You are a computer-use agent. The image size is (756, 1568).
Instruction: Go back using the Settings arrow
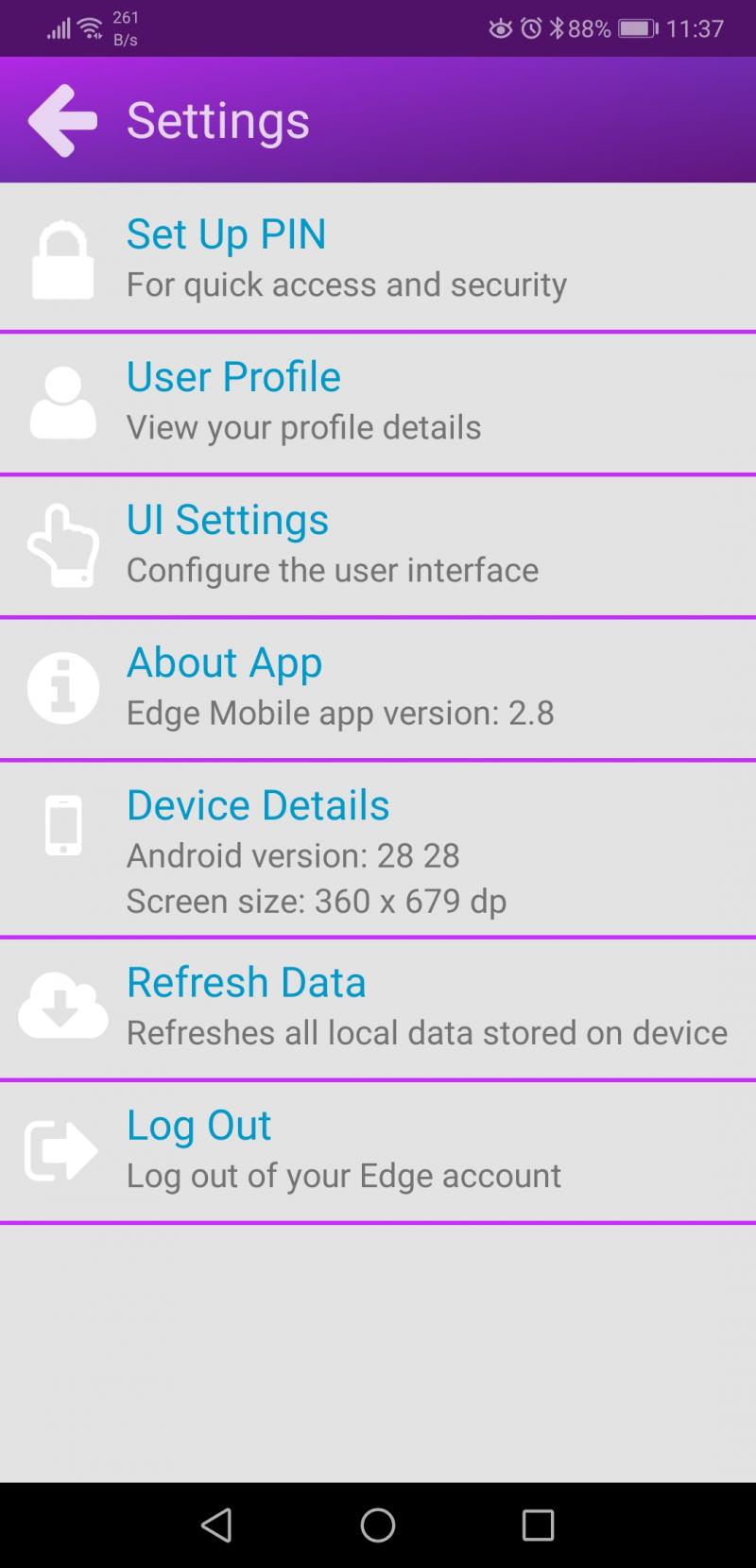click(62, 120)
